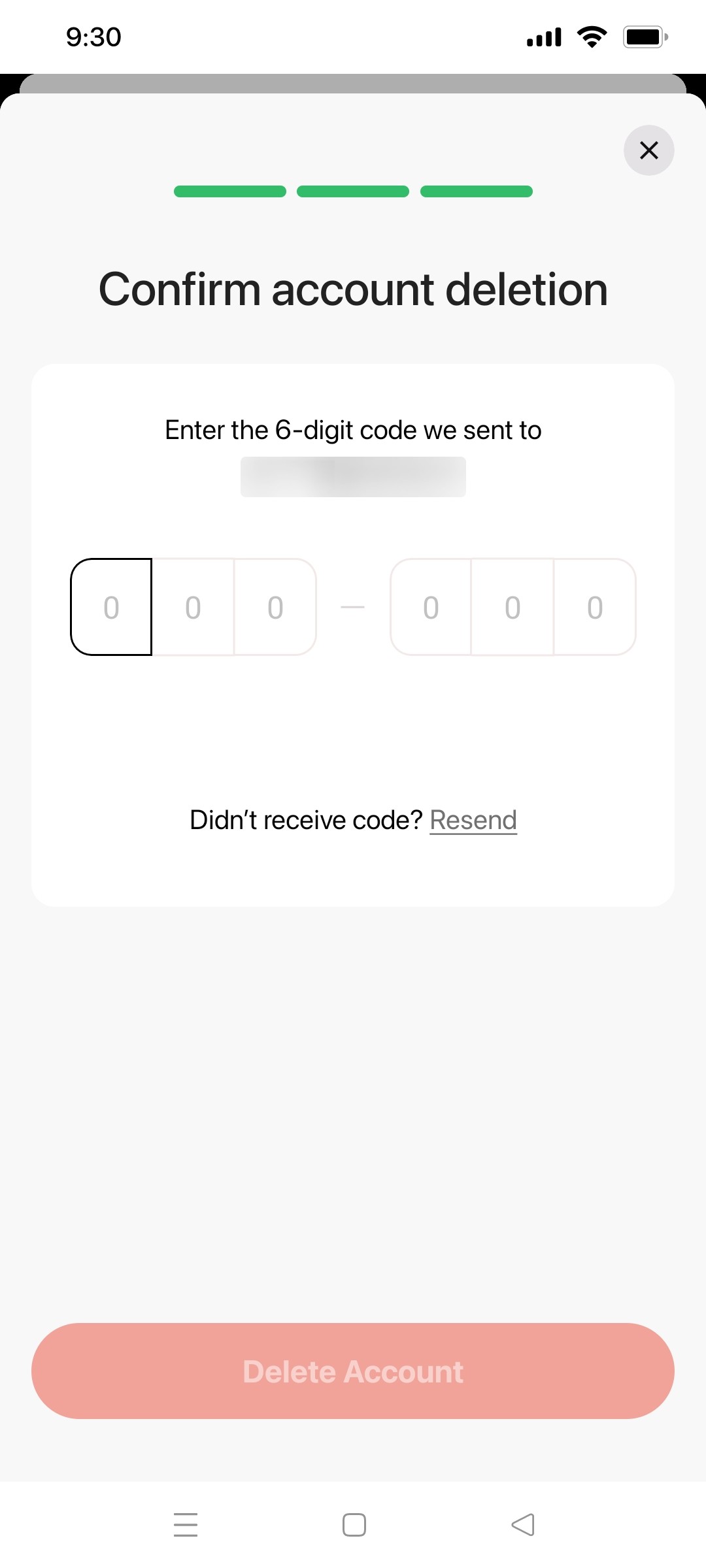Tap the Wi-Fi status icon
706x1568 pixels.
point(592,37)
